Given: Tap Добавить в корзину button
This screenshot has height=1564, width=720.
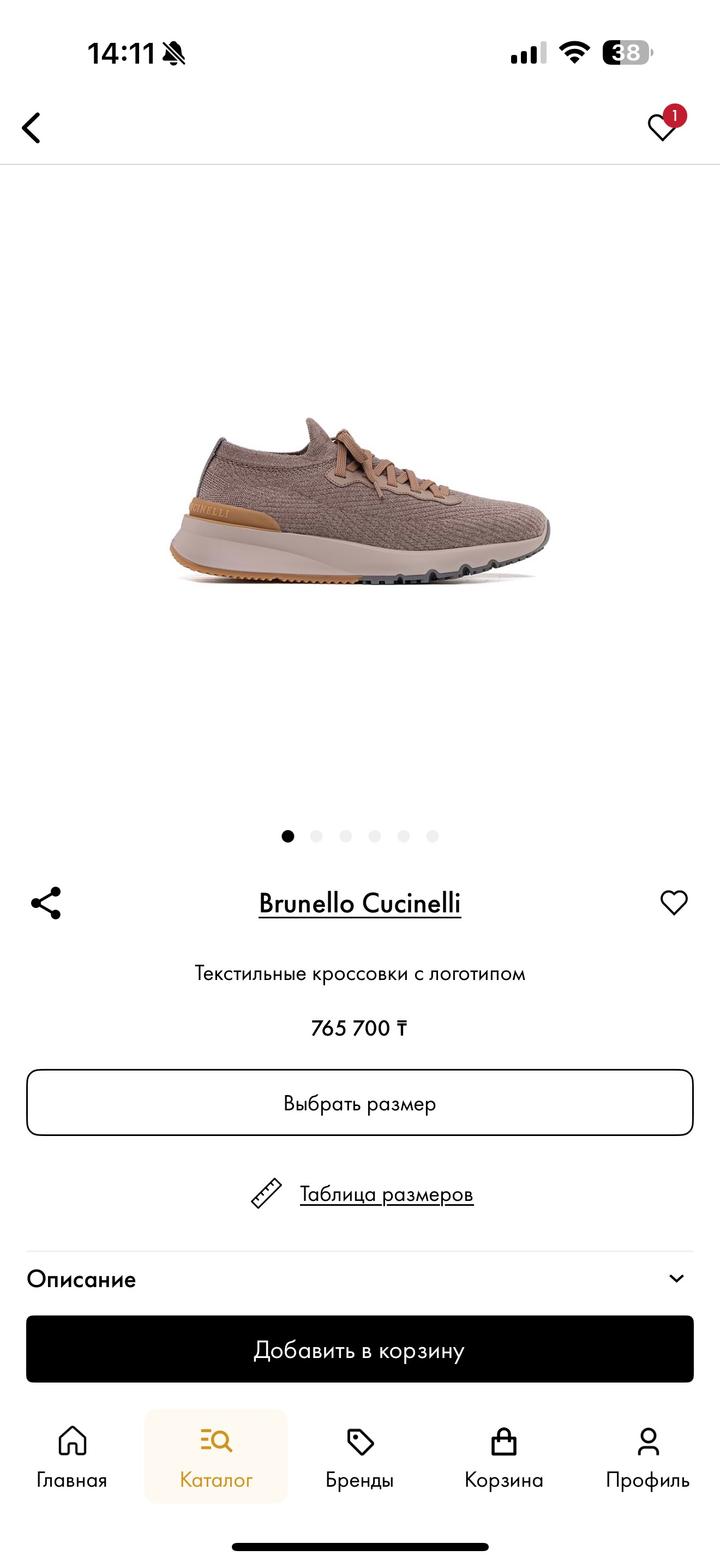Looking at the screenshot, I should (360, 1350).
